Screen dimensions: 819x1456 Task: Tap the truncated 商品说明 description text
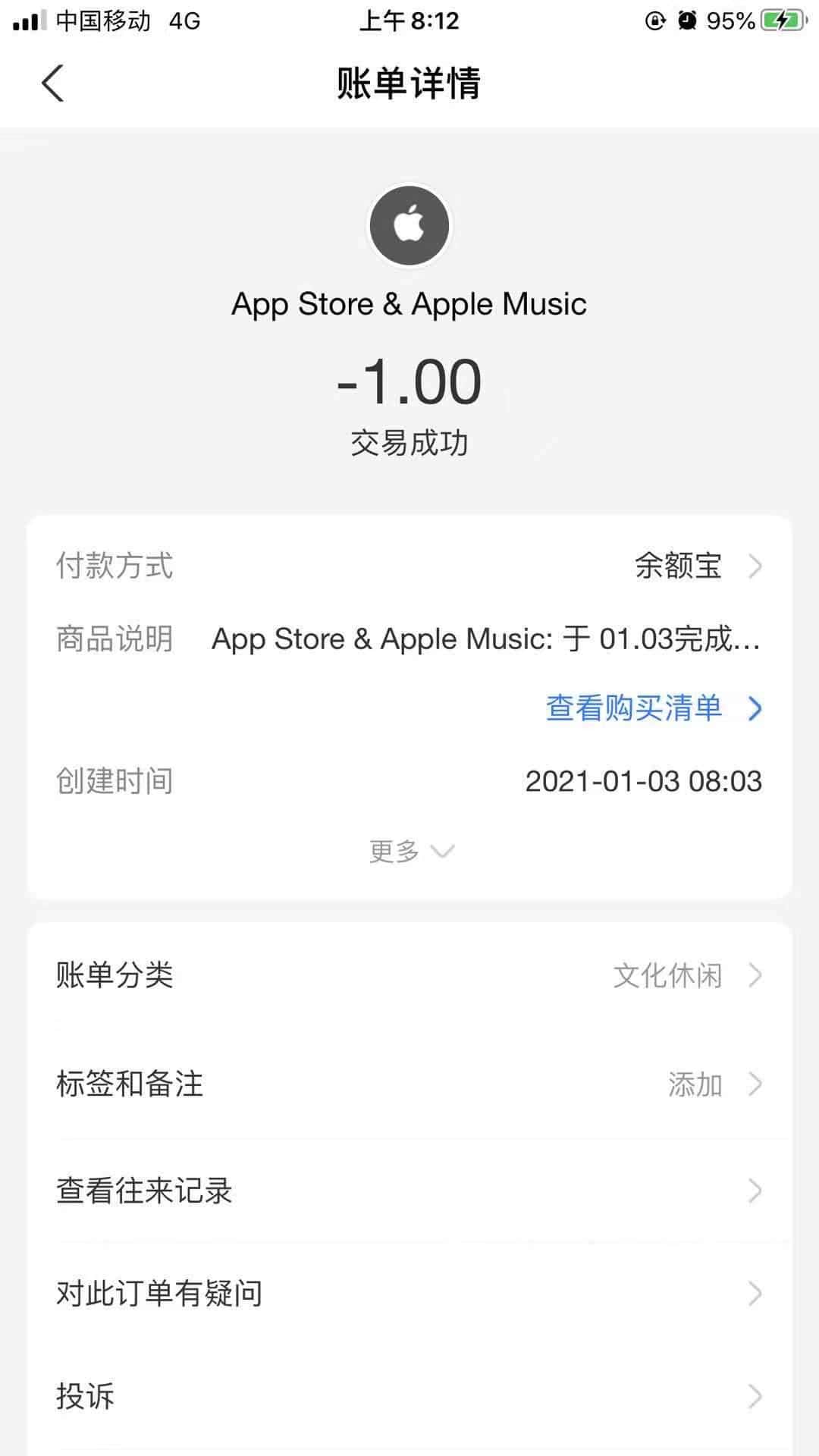click(485, 639)
